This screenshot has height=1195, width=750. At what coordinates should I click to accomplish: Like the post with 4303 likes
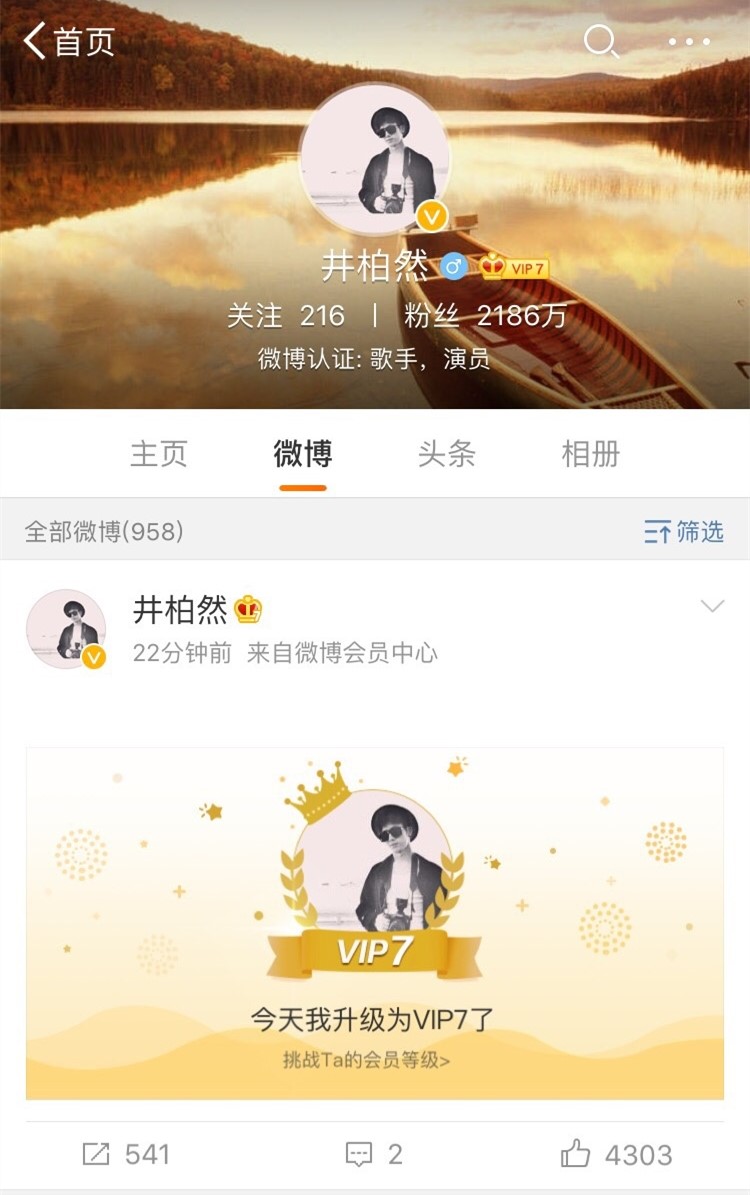coord(616,1155)
